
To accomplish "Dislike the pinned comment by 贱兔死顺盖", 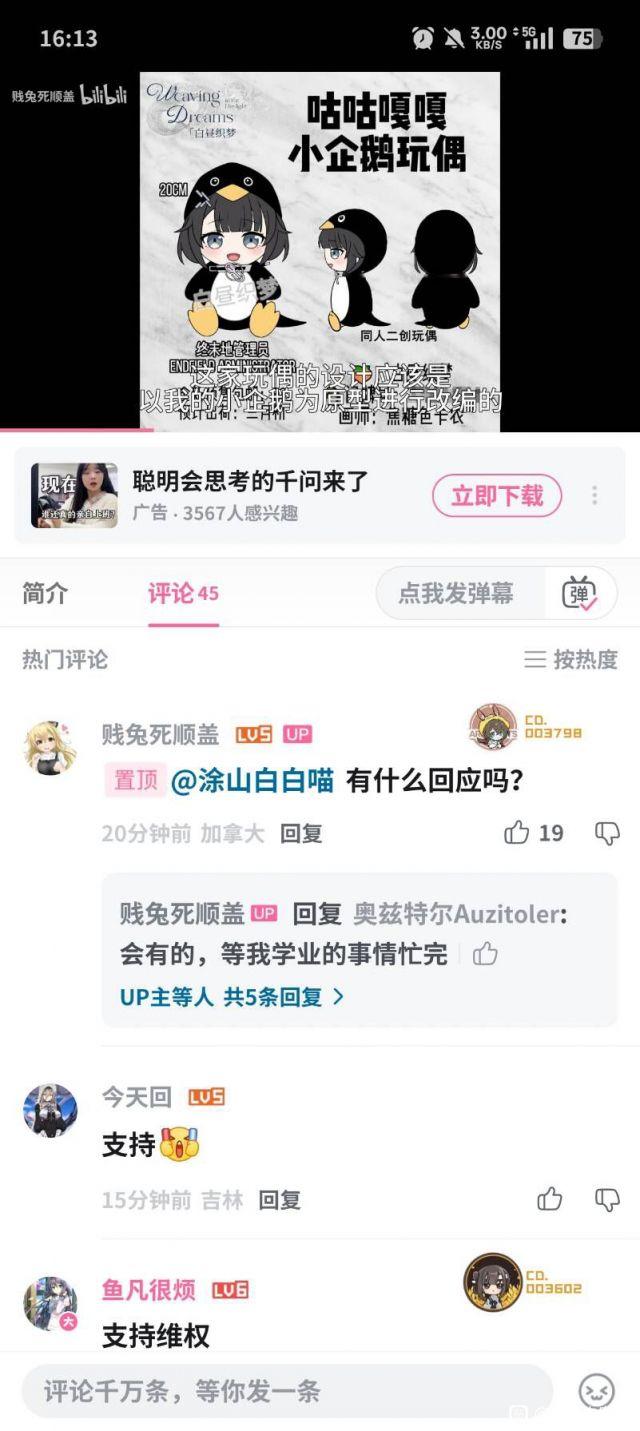I will (607, 833).
